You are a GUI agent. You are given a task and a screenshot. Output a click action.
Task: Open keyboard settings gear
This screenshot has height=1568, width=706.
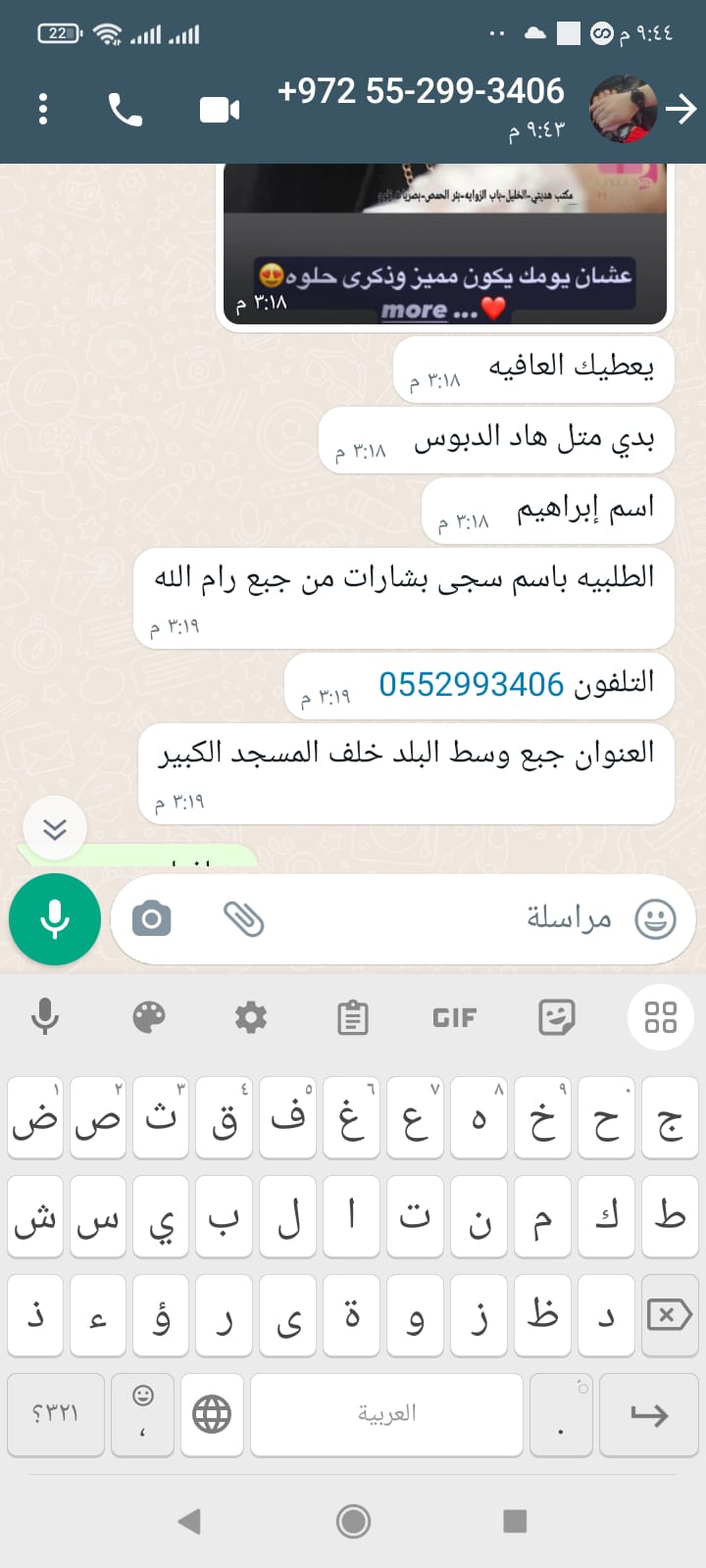(x=251, y=1018)
